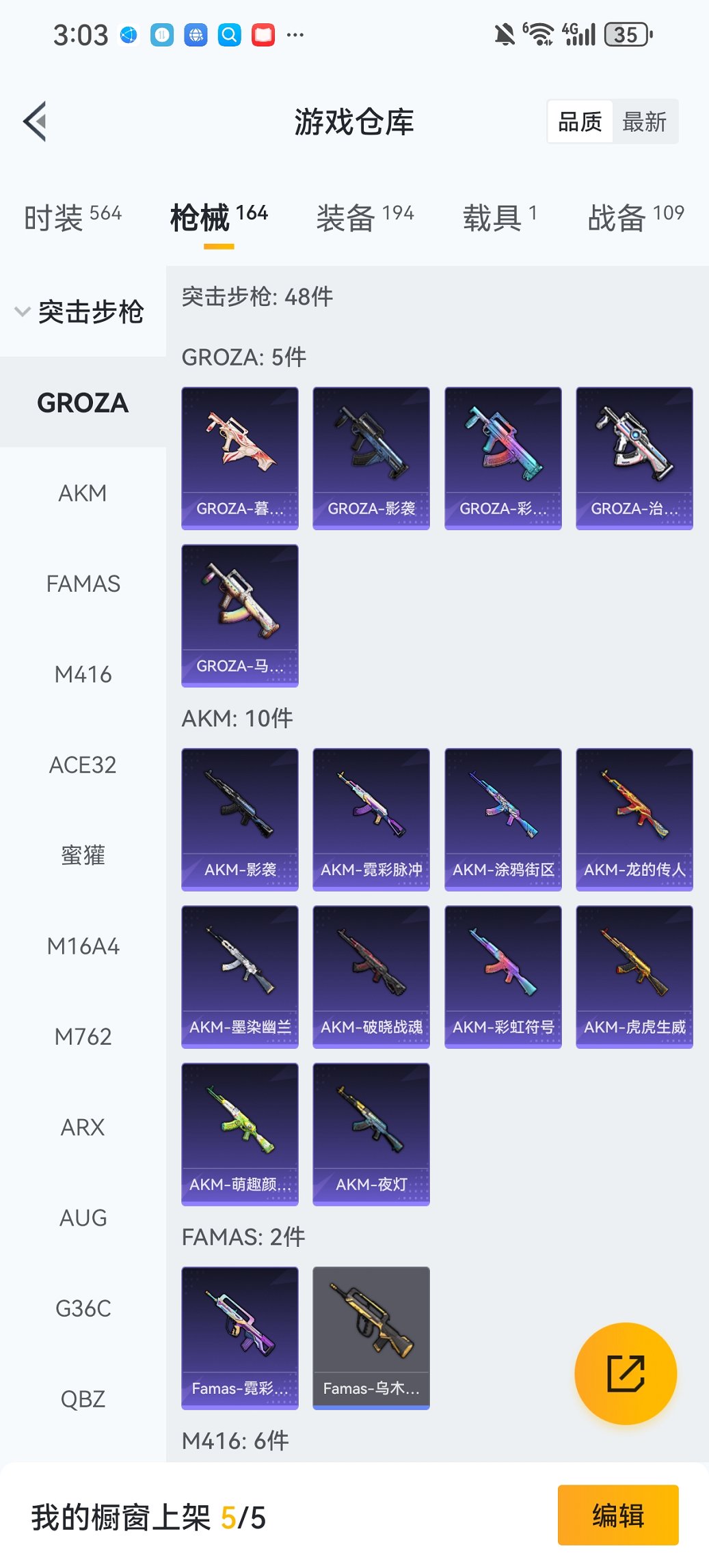
Task: View the Famas-乌木 skin tile
Action: [x=371, y=1338]
